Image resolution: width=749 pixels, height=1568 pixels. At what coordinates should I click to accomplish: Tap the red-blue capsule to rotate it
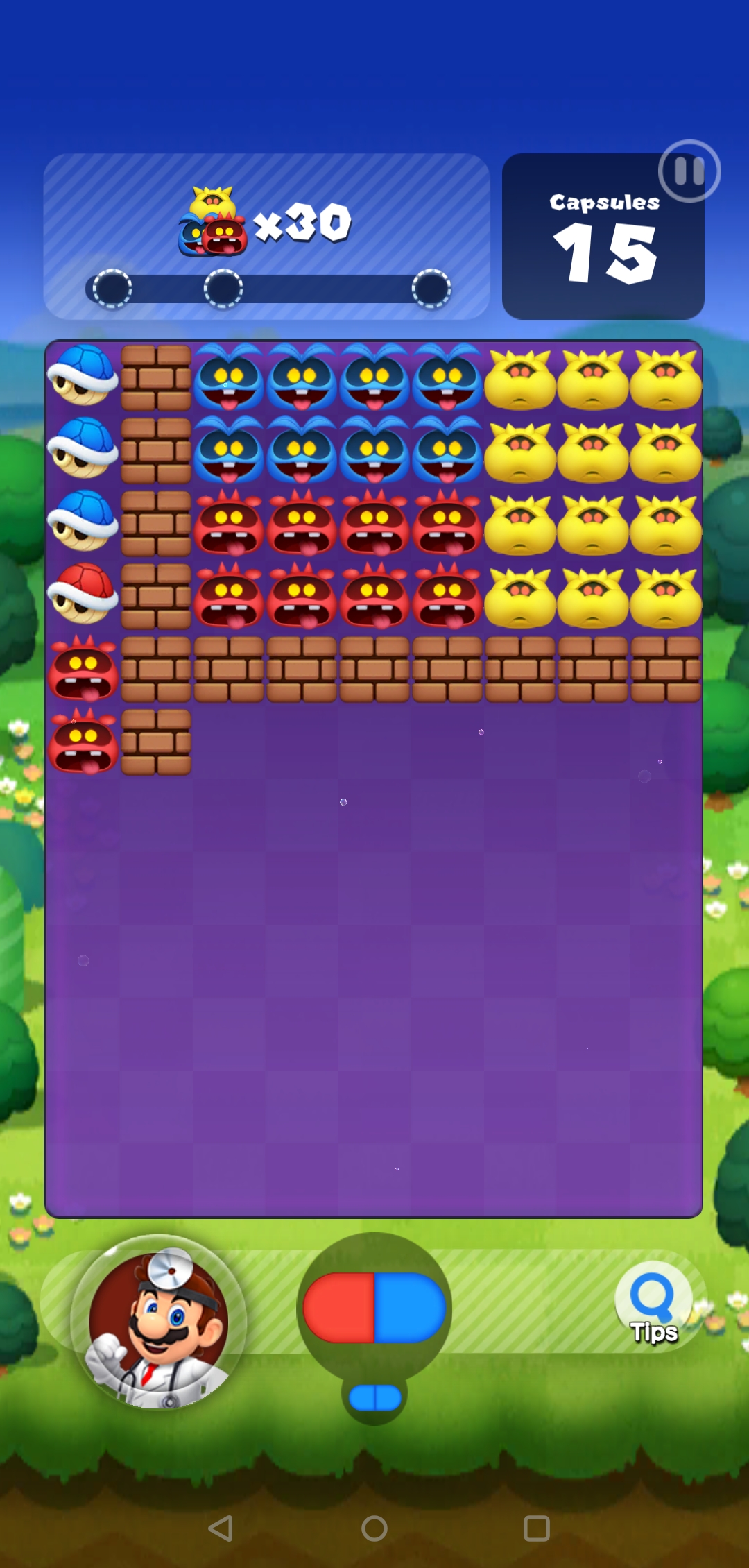(x=374, y=1309)
